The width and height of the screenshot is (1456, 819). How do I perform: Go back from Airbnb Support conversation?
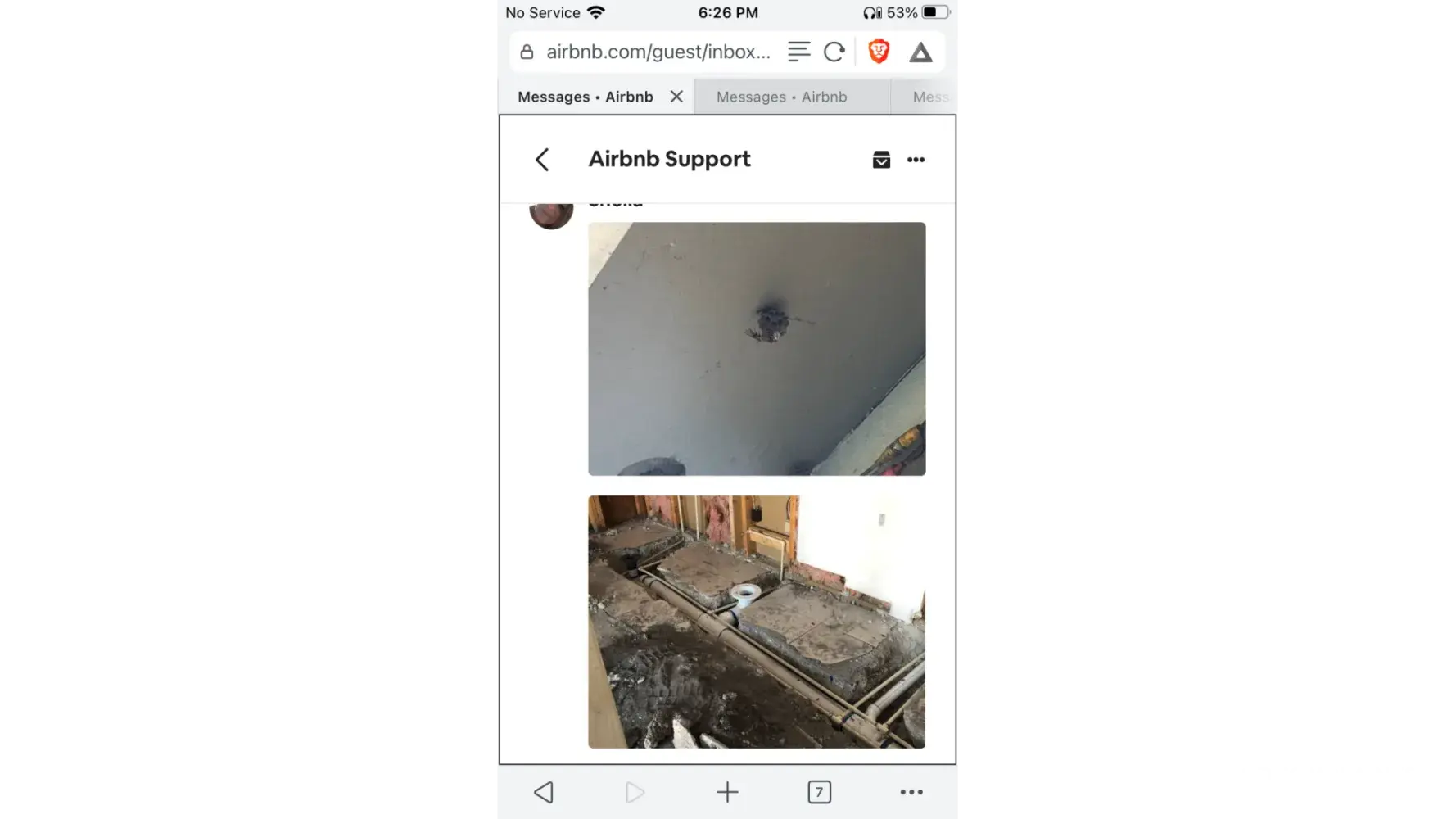point(542,160)
